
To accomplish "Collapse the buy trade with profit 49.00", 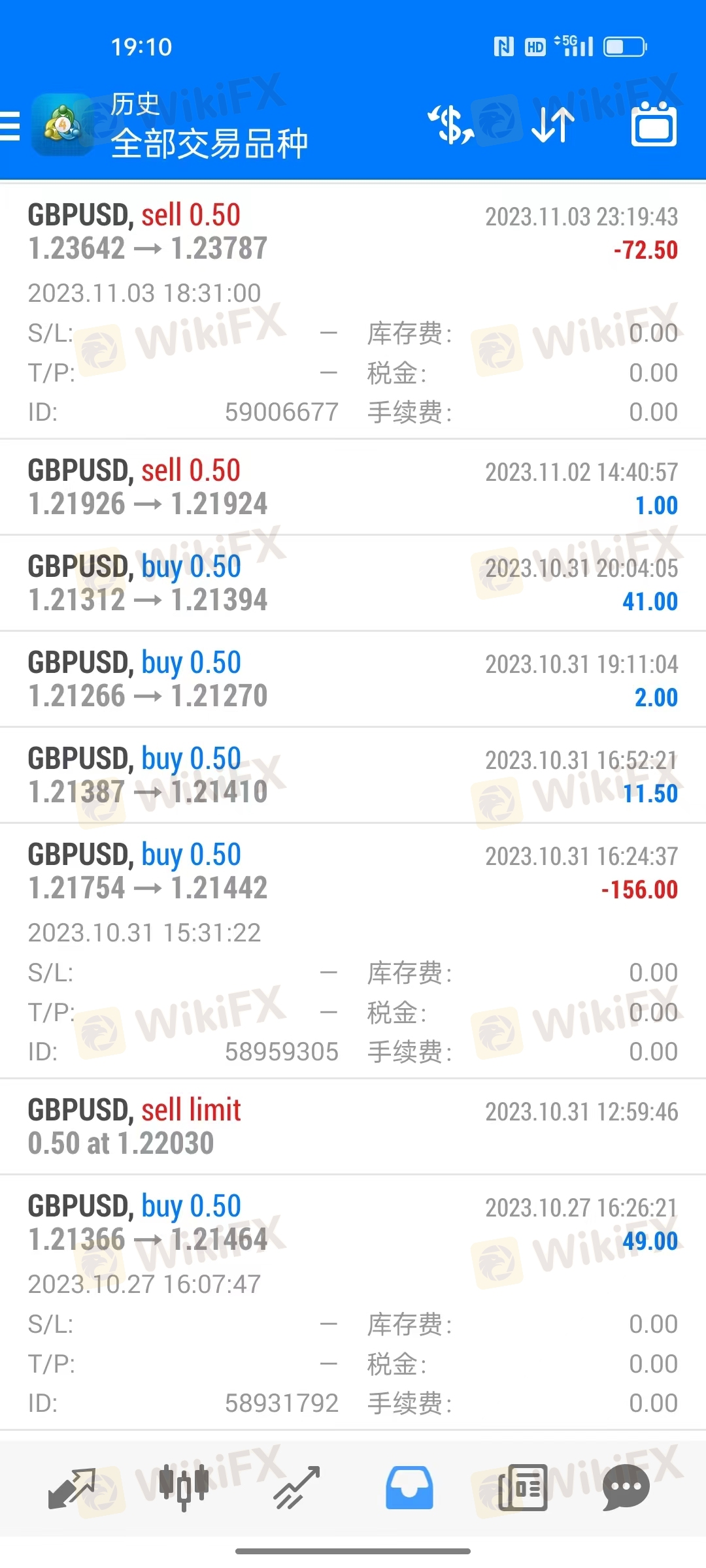I will point(353,1303).
